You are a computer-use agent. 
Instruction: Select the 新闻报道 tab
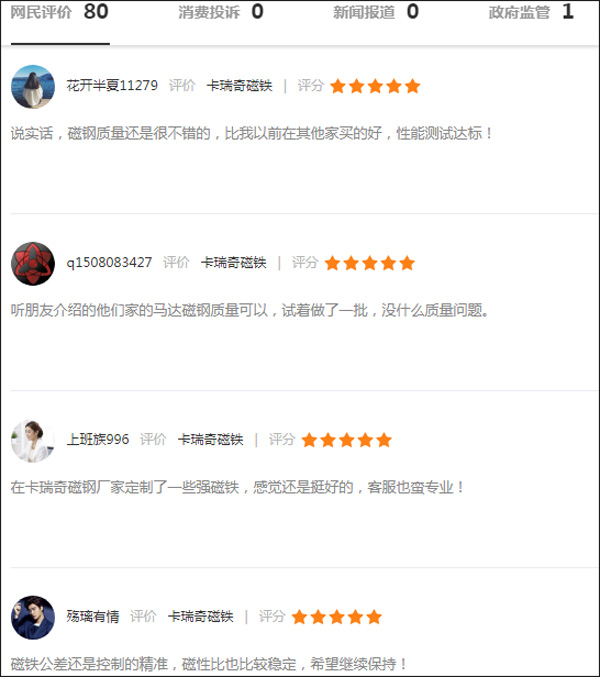pyautogui.click(x=375, y=13)
